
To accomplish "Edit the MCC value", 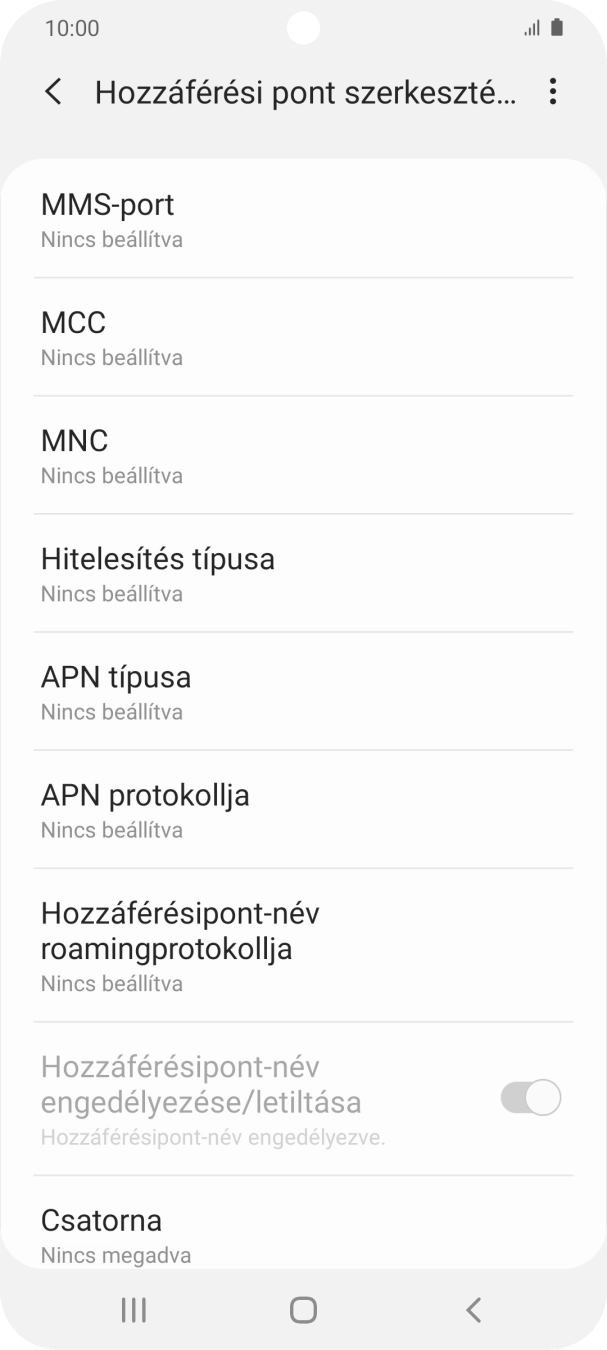I will pyautogui.click(x=303, y=338).
